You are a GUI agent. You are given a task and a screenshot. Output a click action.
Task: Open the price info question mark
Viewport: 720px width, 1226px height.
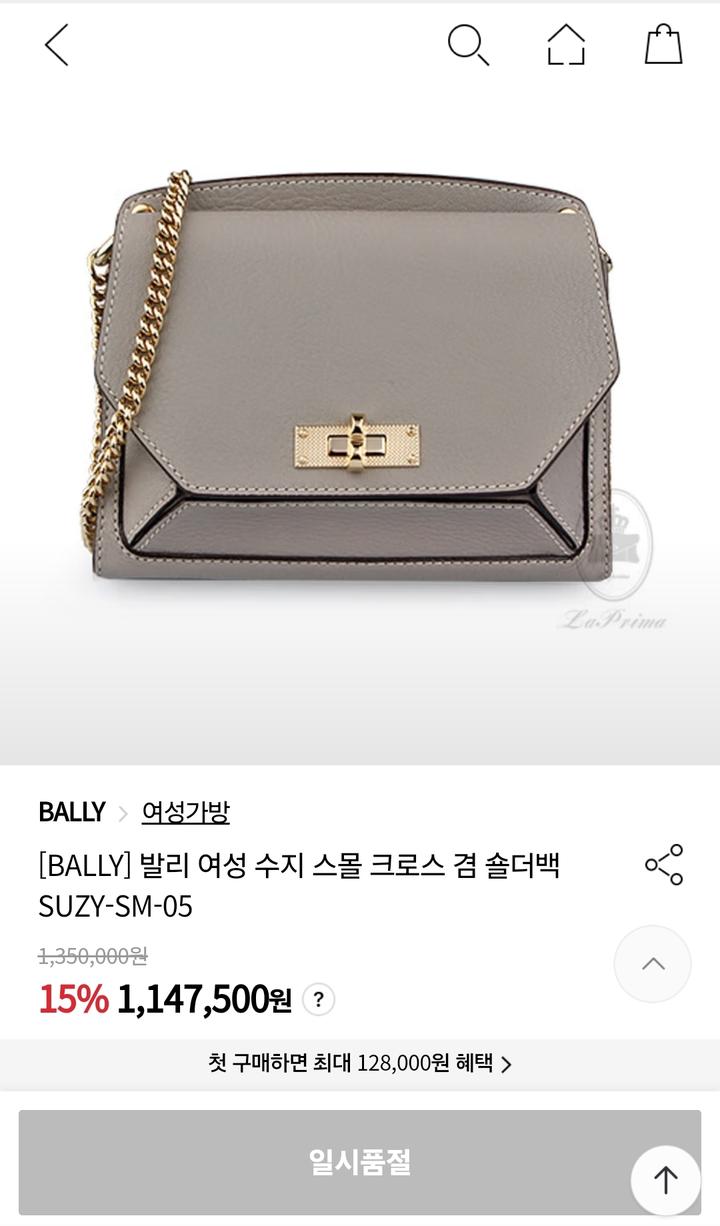click(318, 999)
